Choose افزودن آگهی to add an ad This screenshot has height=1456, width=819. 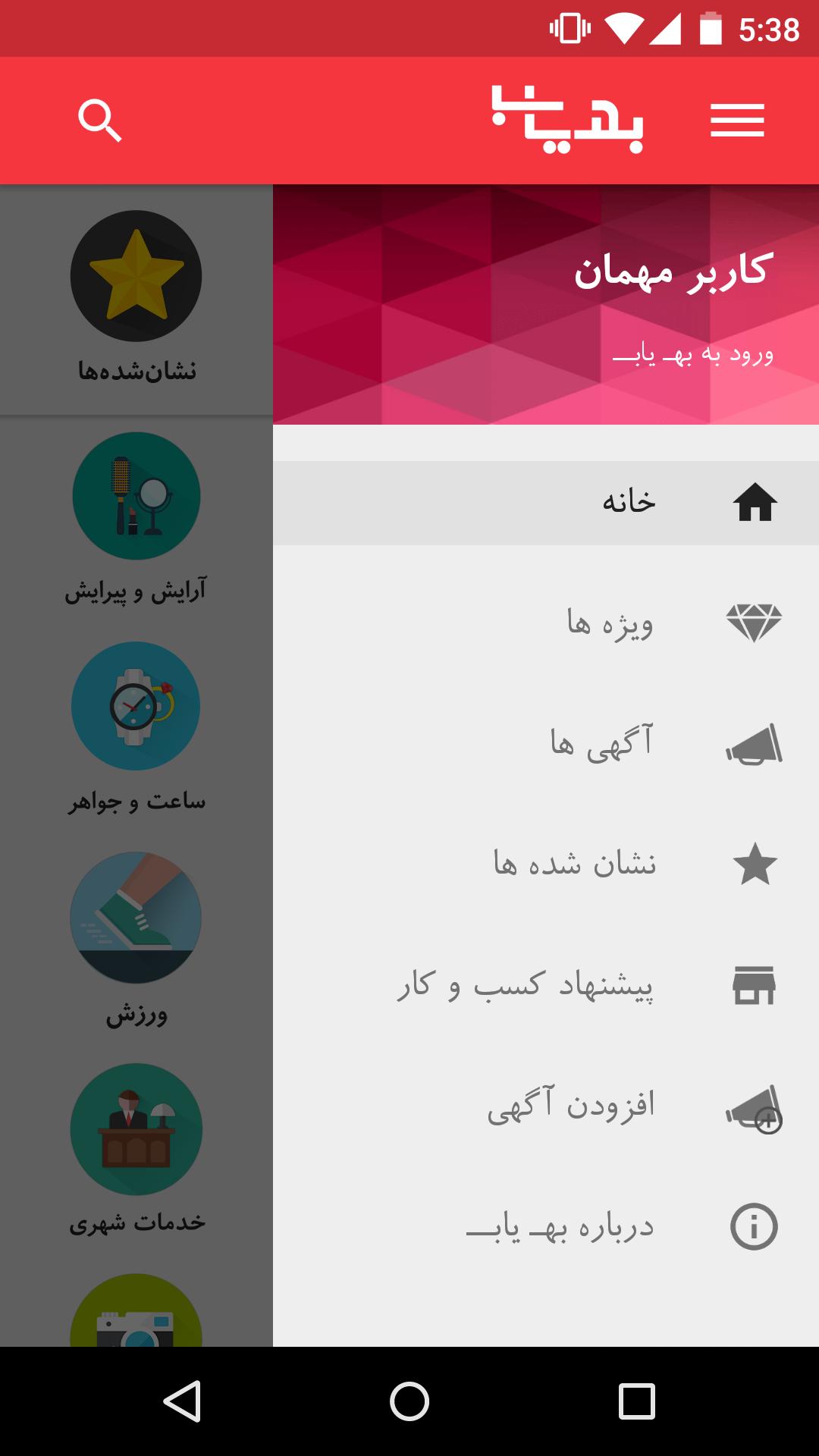(x=546, y=1106)
